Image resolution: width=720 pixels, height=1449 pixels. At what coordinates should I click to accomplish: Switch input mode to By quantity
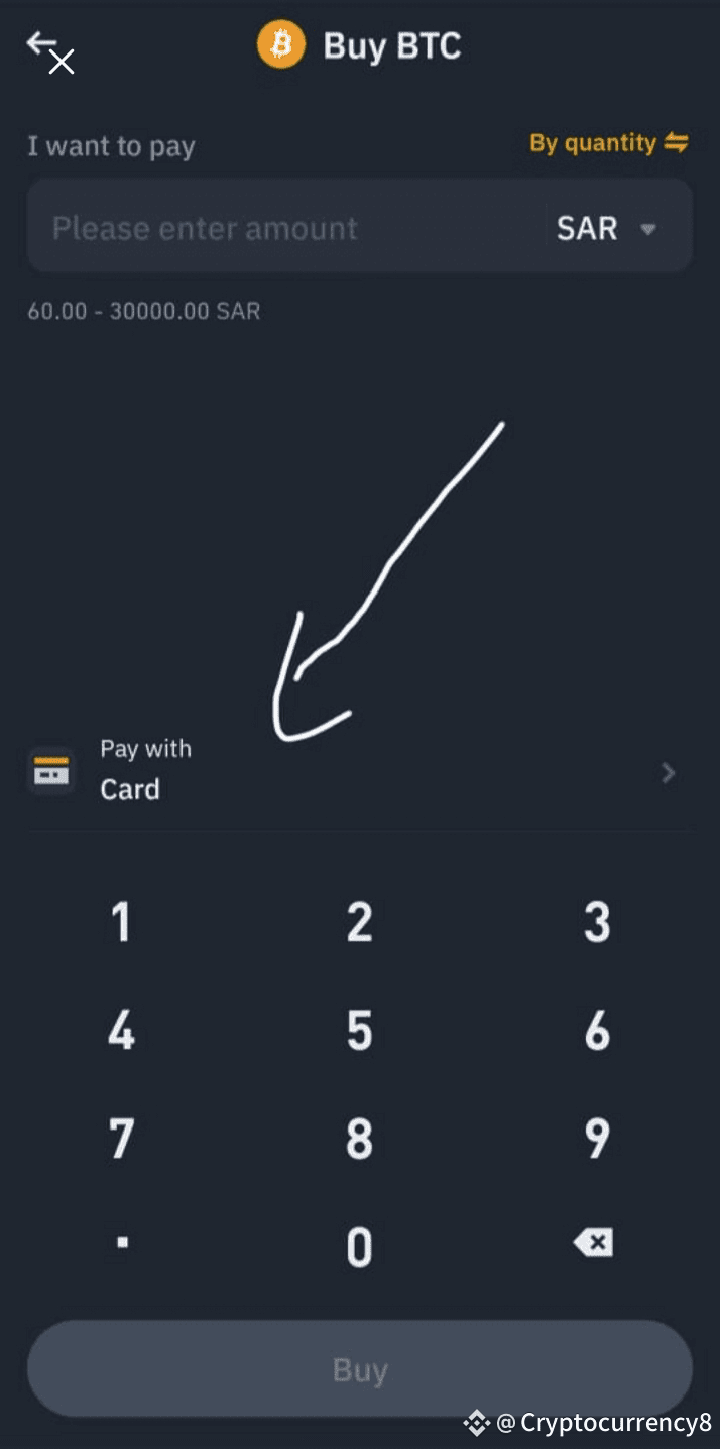[609, 143]
